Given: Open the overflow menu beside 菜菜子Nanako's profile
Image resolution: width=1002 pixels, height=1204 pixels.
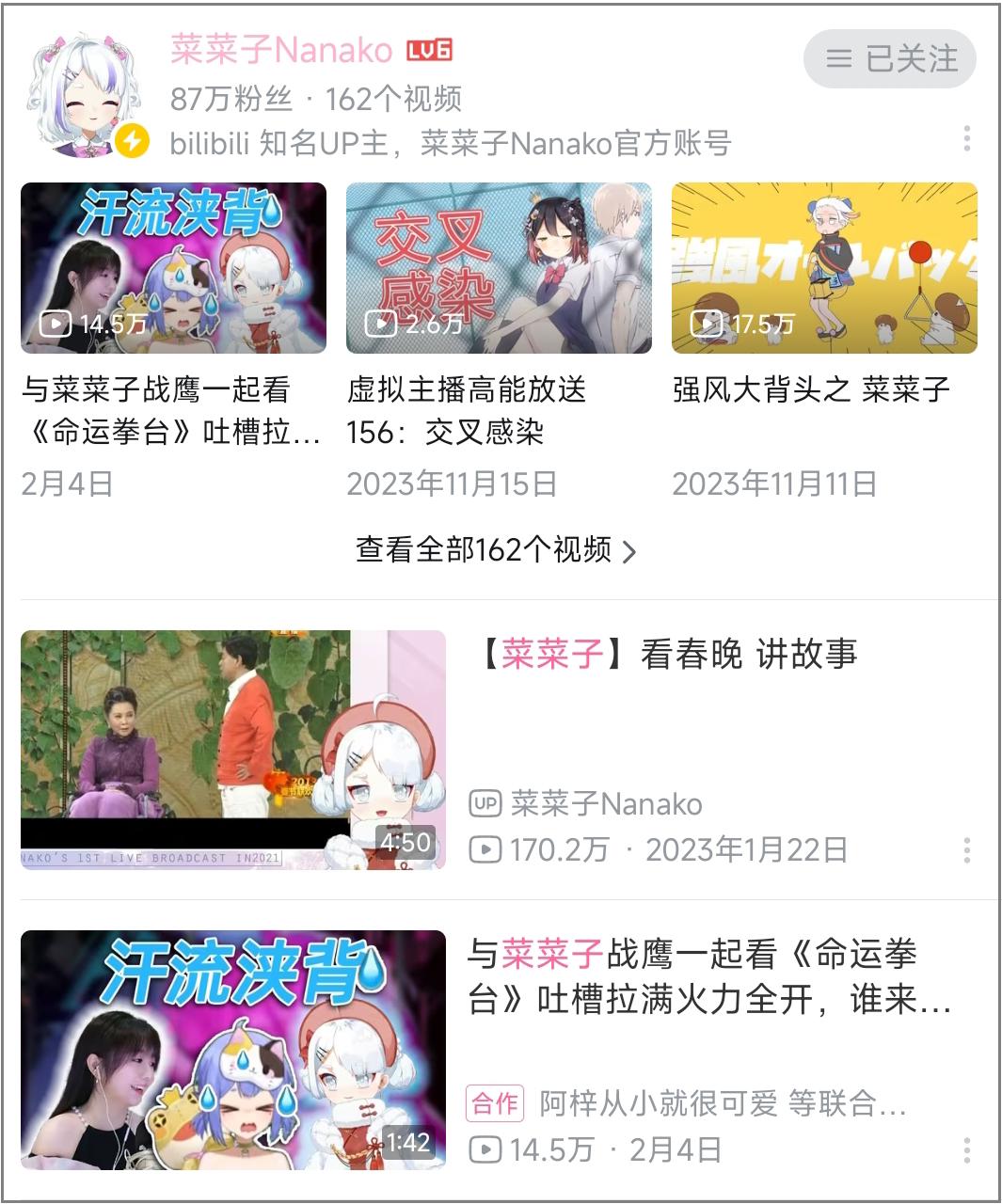Looking at the screenshot, I should (x=966, y=139).
